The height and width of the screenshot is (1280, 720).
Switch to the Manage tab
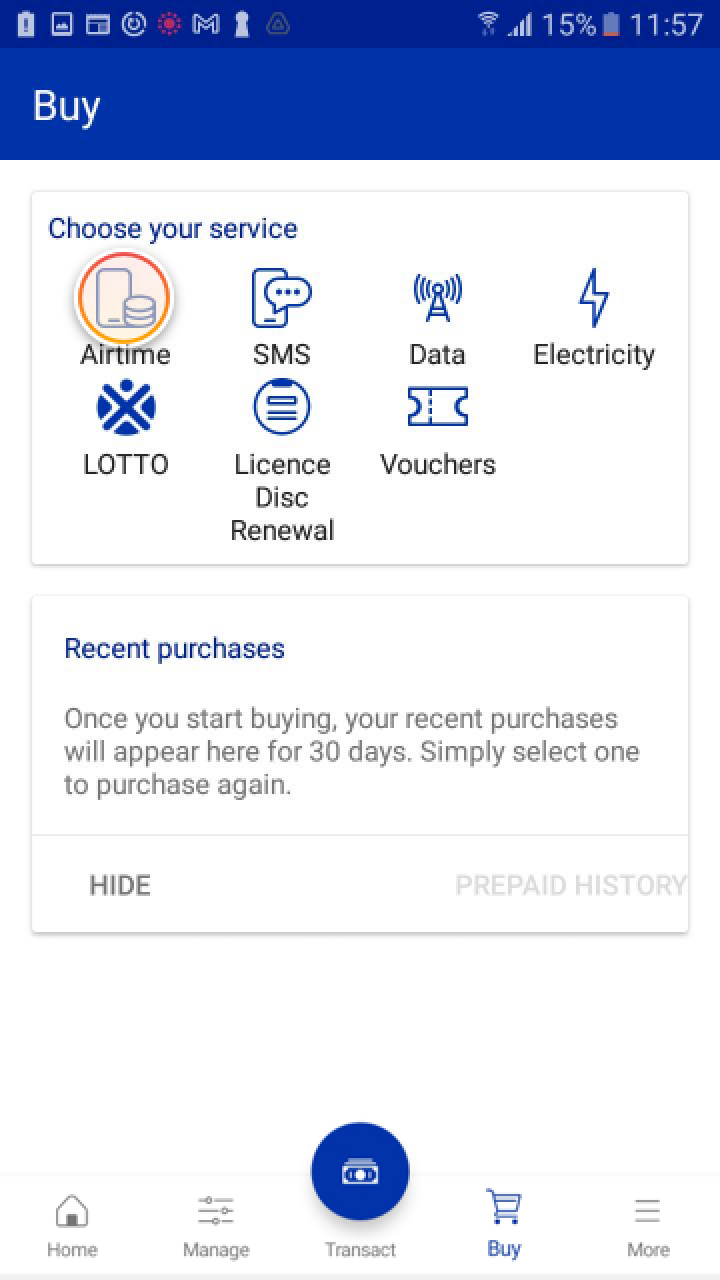(x=215, y=1222)
